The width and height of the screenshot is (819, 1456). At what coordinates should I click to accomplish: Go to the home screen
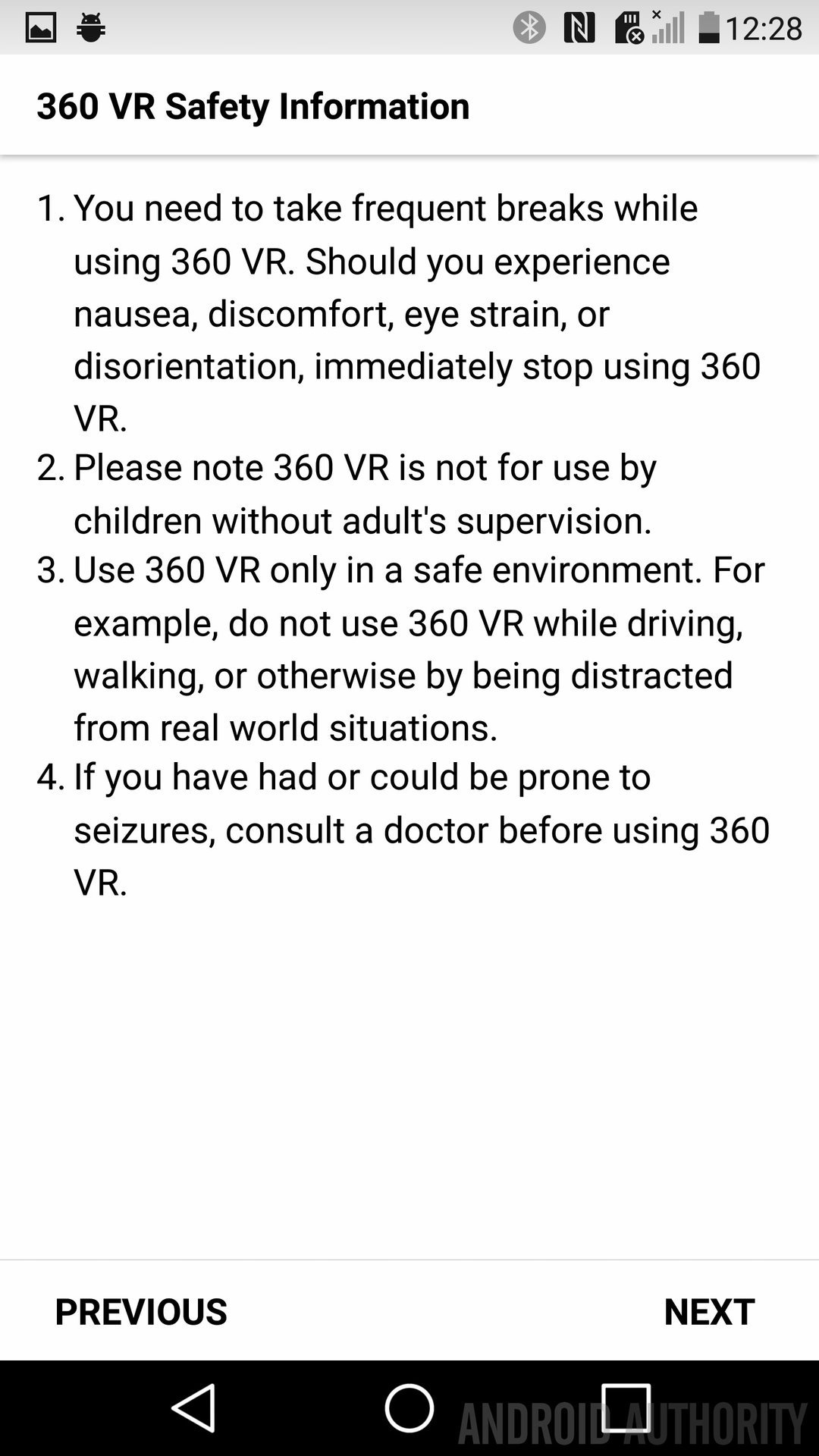pyautogui.click(x=409, y=1407)
